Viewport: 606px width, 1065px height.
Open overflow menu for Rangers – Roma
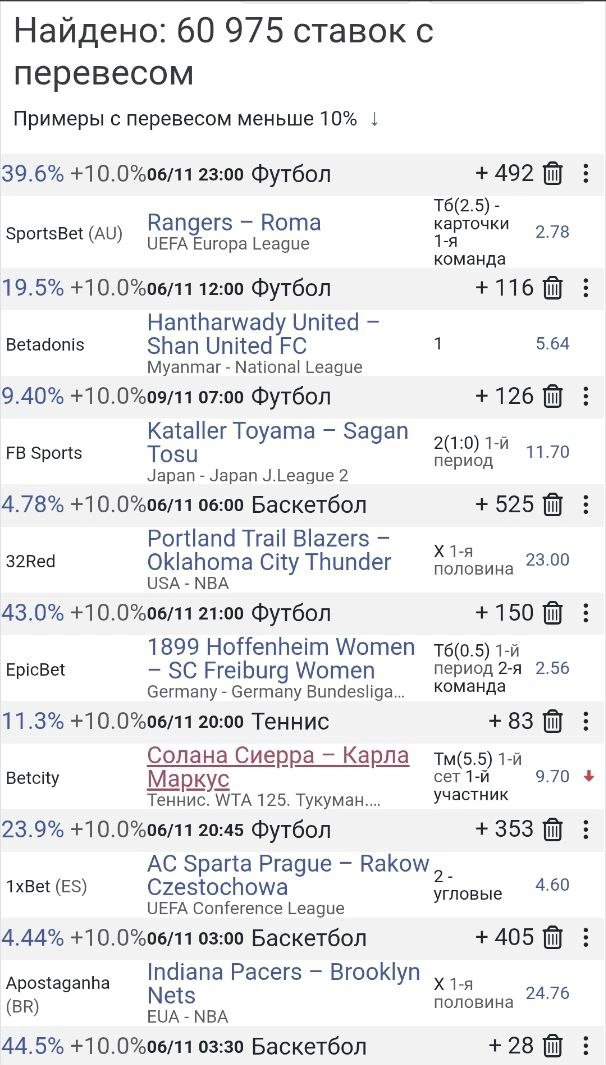click(x=586, y=174)
